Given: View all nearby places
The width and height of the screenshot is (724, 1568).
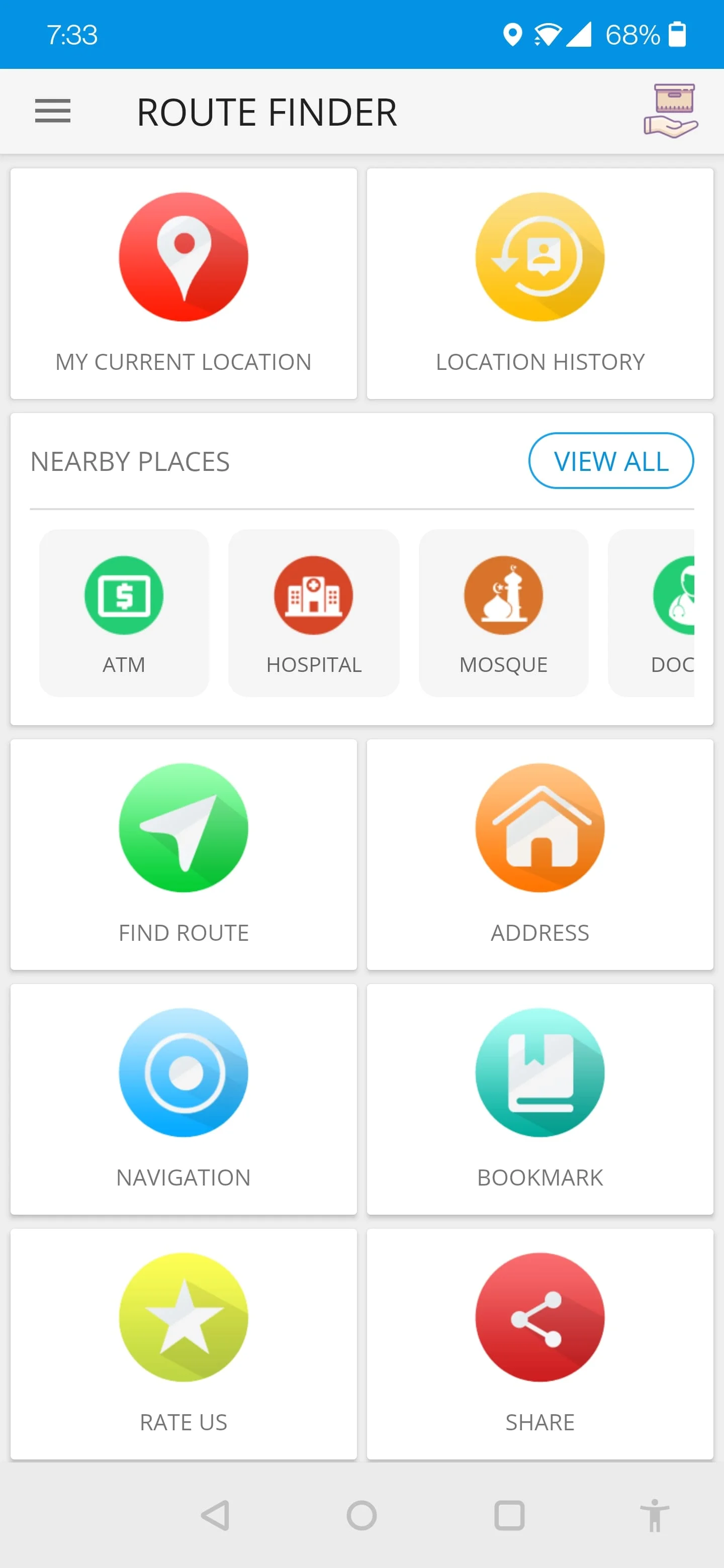Looking at the screenshot, I should (610, 461).
